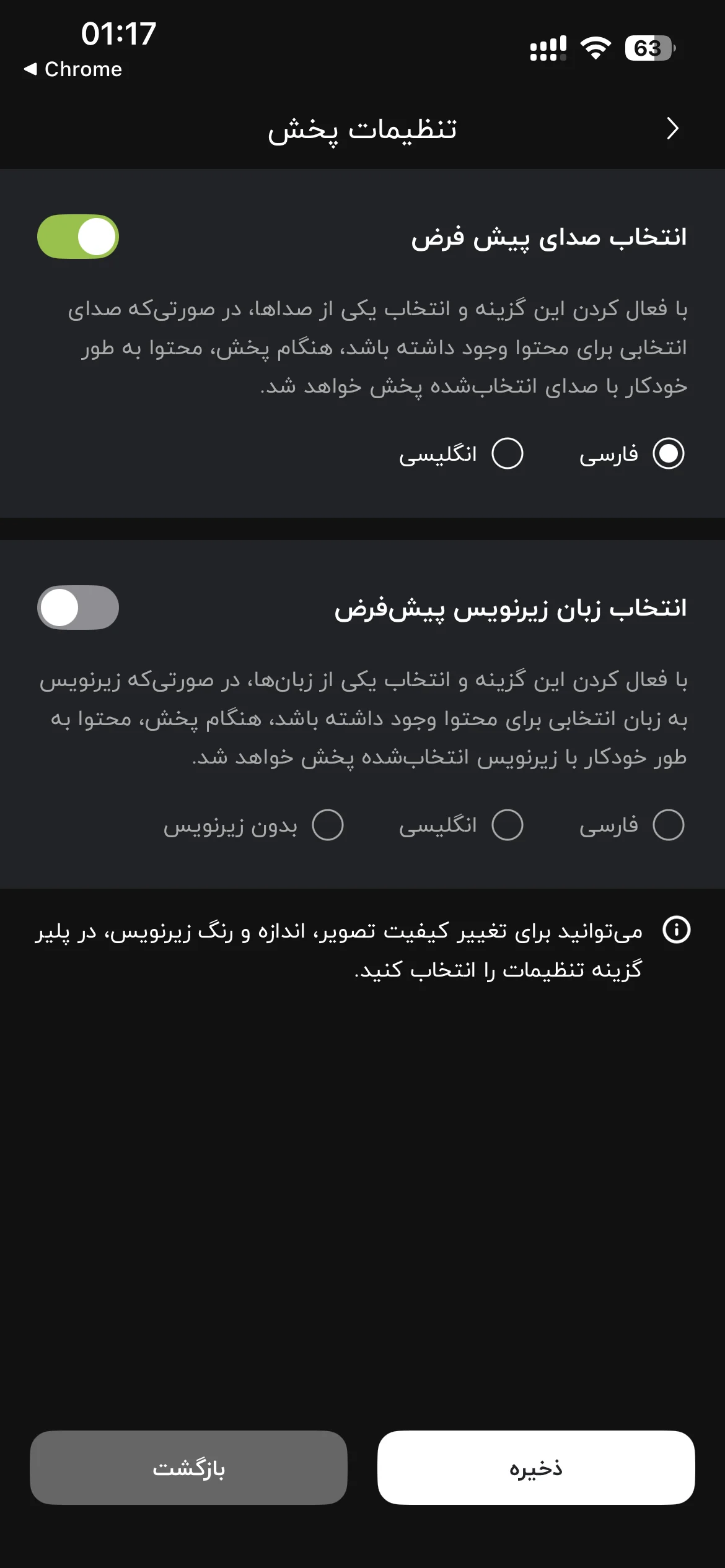The width and height of the screenshot is (725, 1568).
Task: Tap the بازگشت return button
Action: (188, 1468)
